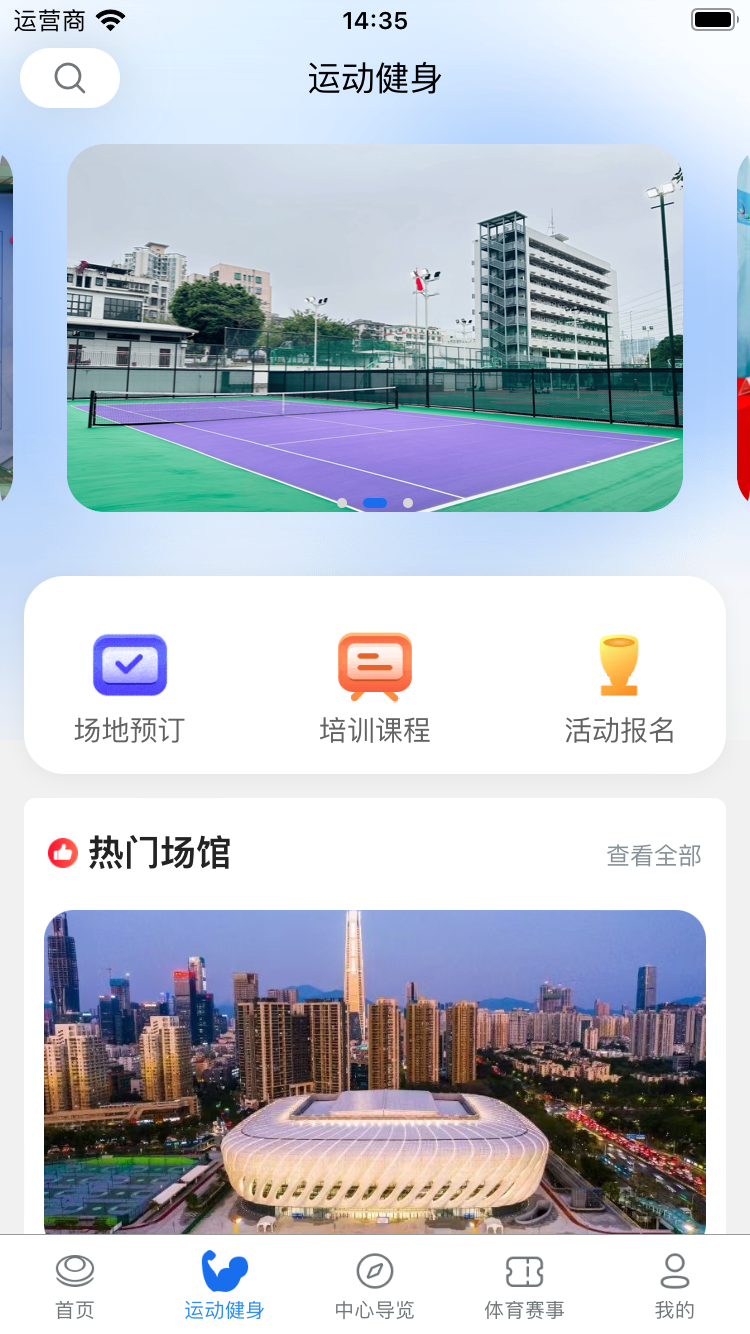Tap the 运动健身 fitness tab icon

pyautogui.click(x=223, y=1271)
